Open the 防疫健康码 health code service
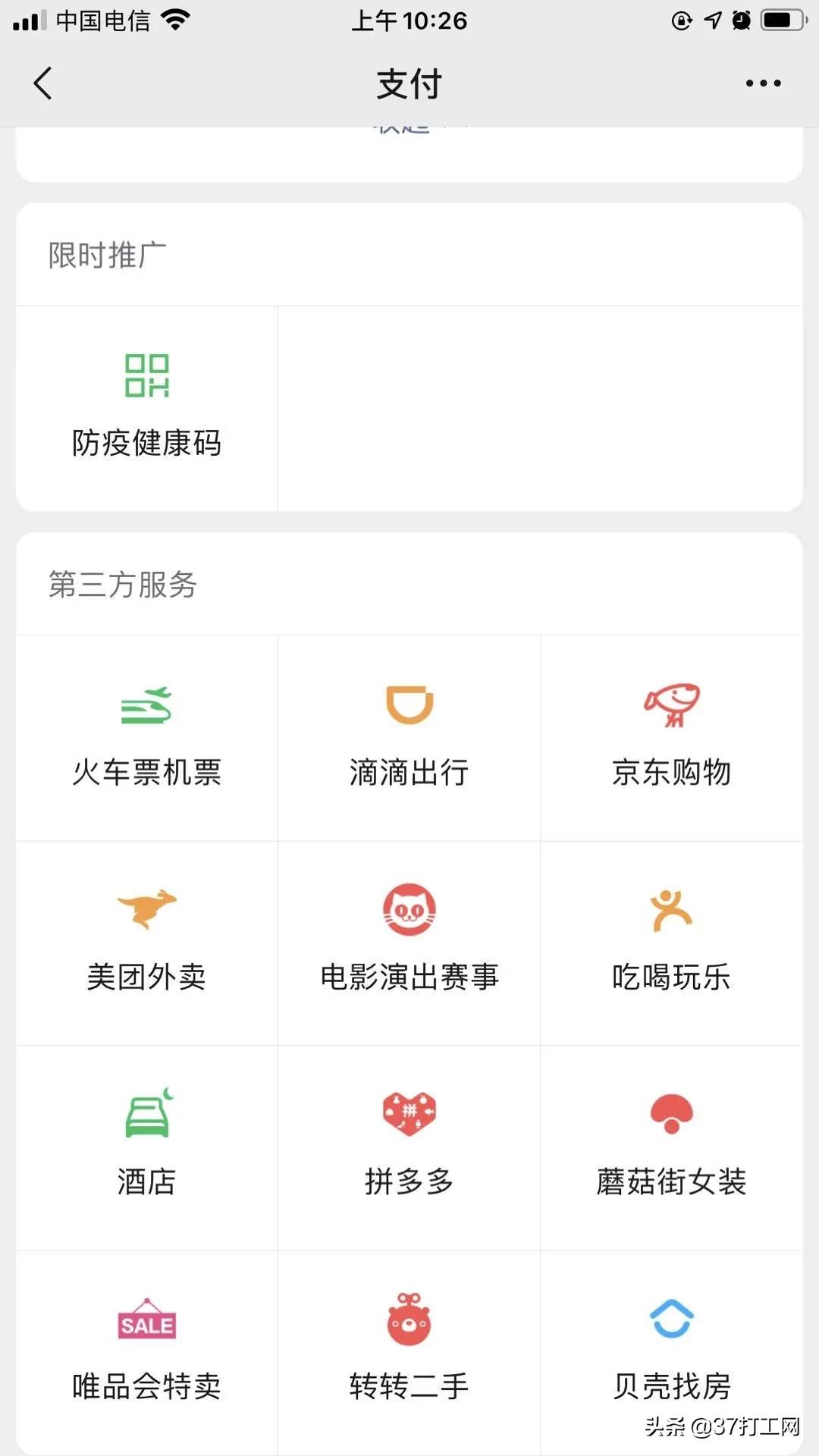819x1456 pixels. (x=146, y=406)
